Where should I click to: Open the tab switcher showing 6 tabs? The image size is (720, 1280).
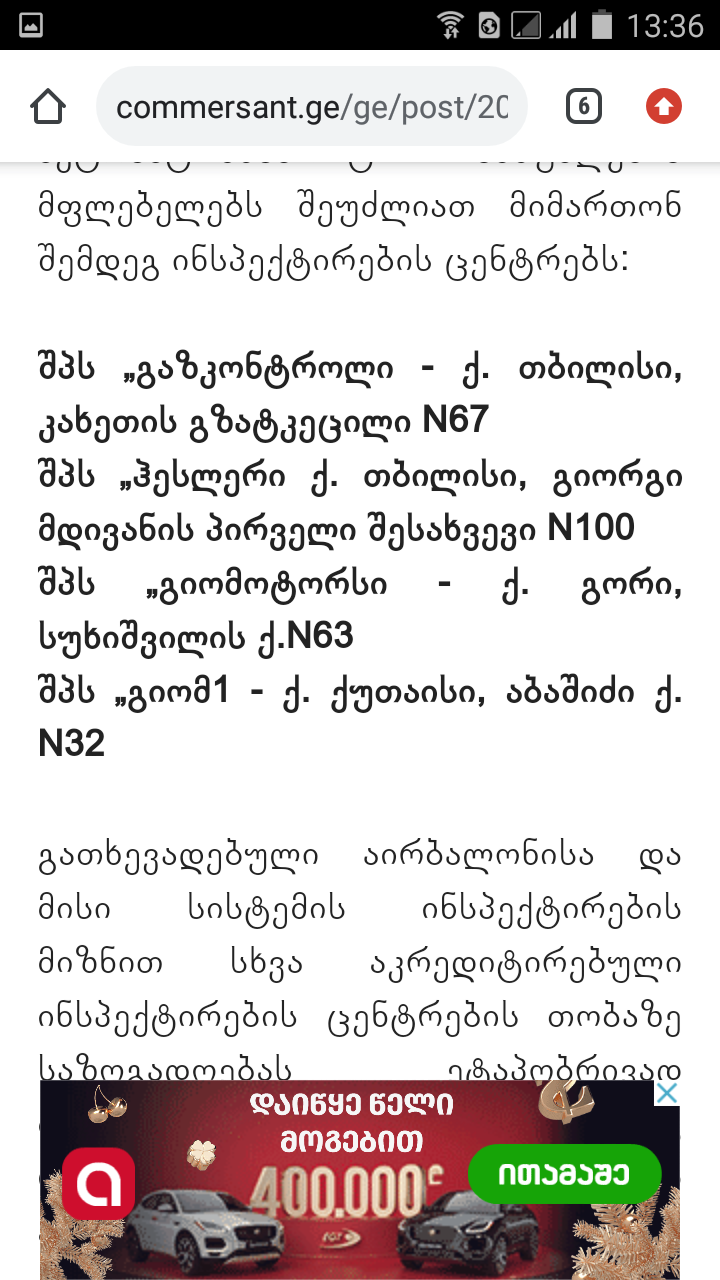[x=584, y=106]
